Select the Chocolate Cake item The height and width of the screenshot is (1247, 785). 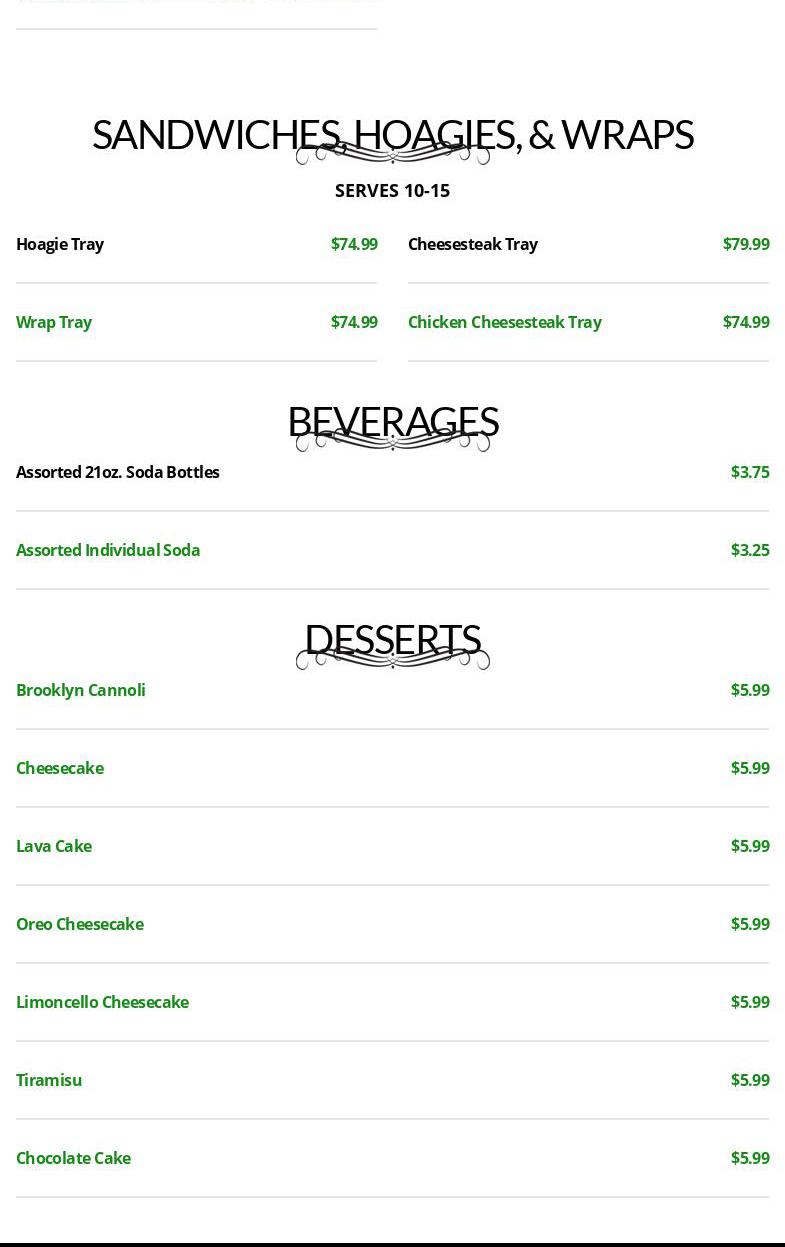(73, 1158)
